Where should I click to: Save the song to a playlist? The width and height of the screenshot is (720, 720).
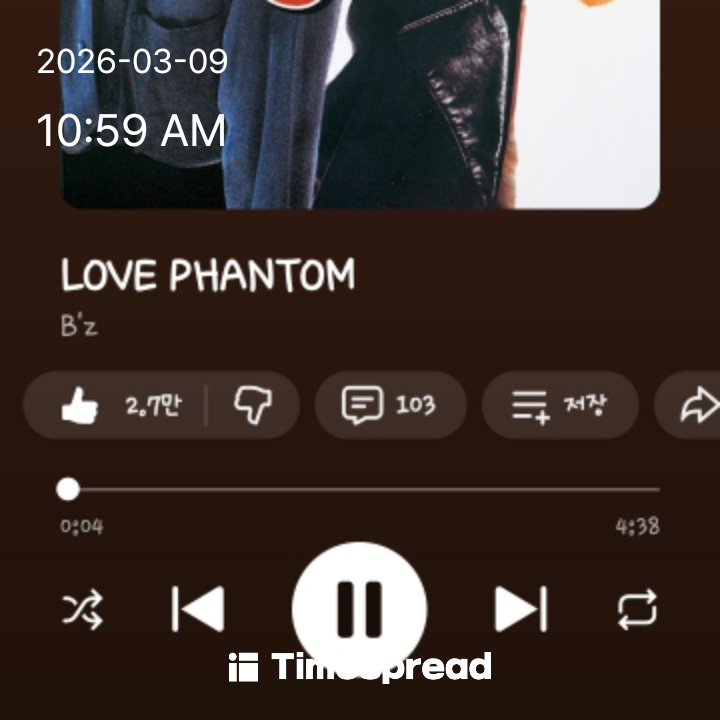tap(560, 406)
